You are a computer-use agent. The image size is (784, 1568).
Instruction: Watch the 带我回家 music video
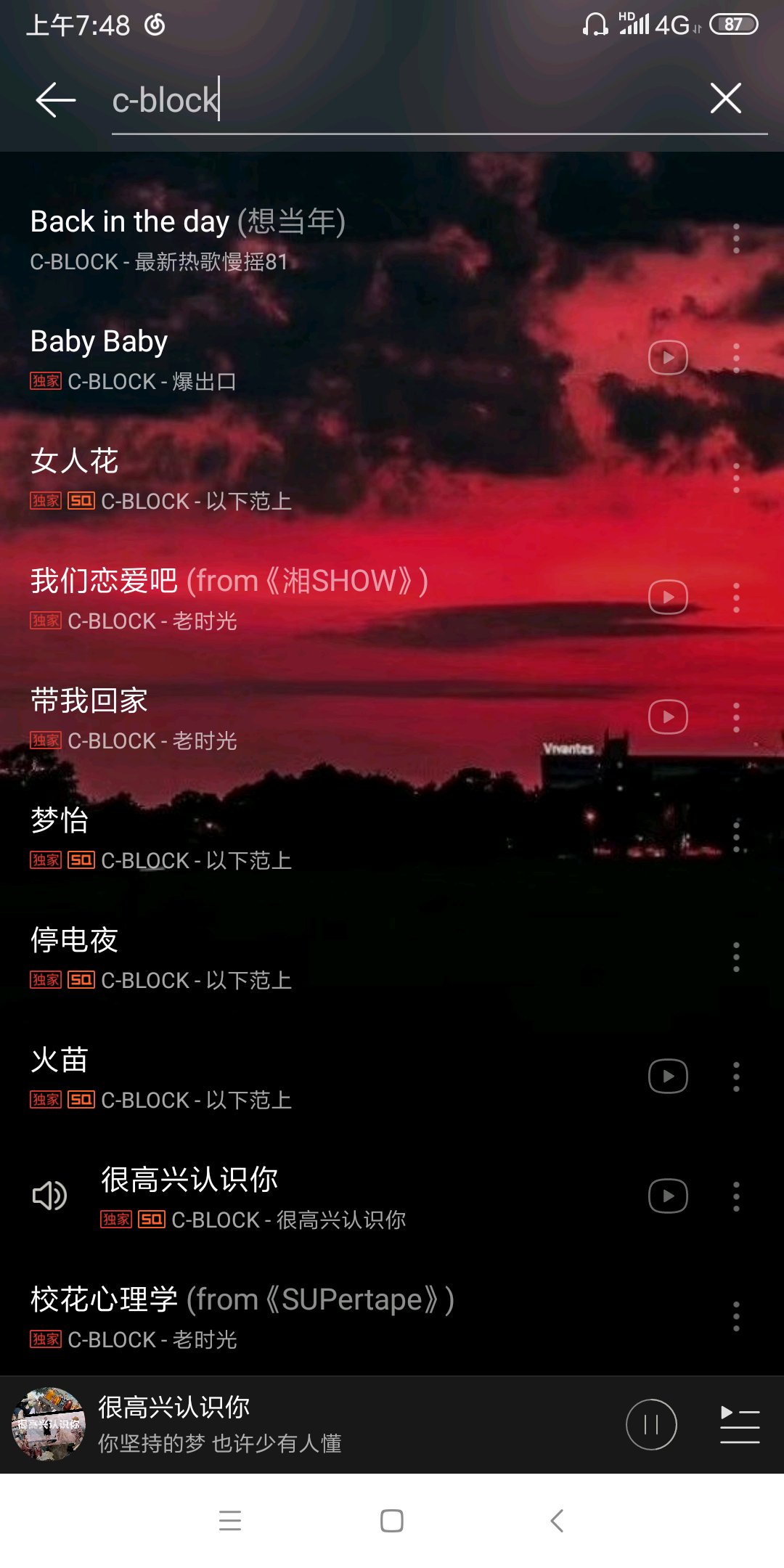668,717
